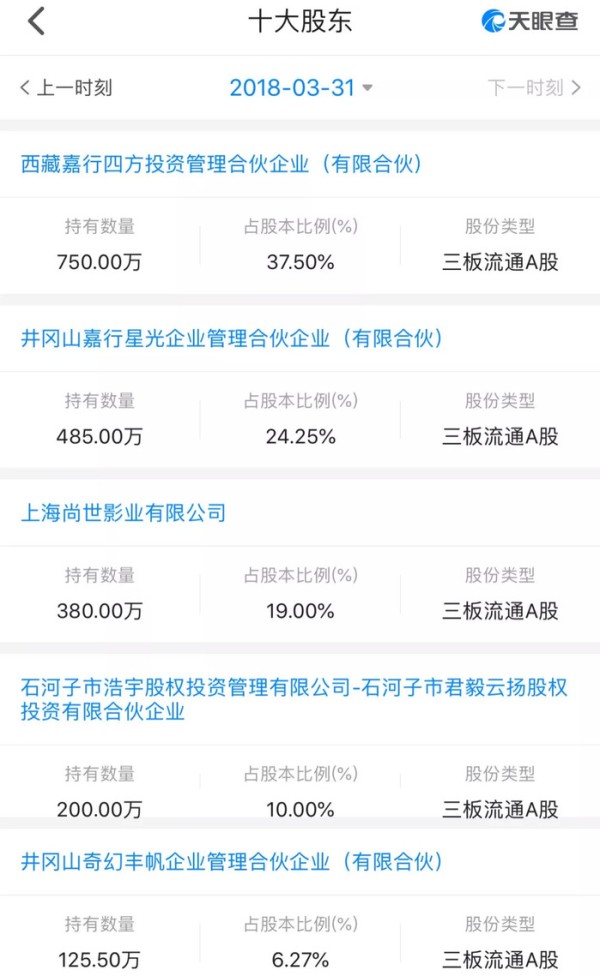Open shareholder 井冈山嘉行星光企业管理合伙企业
Screen dimensions: 600x976
click(232, 339)
